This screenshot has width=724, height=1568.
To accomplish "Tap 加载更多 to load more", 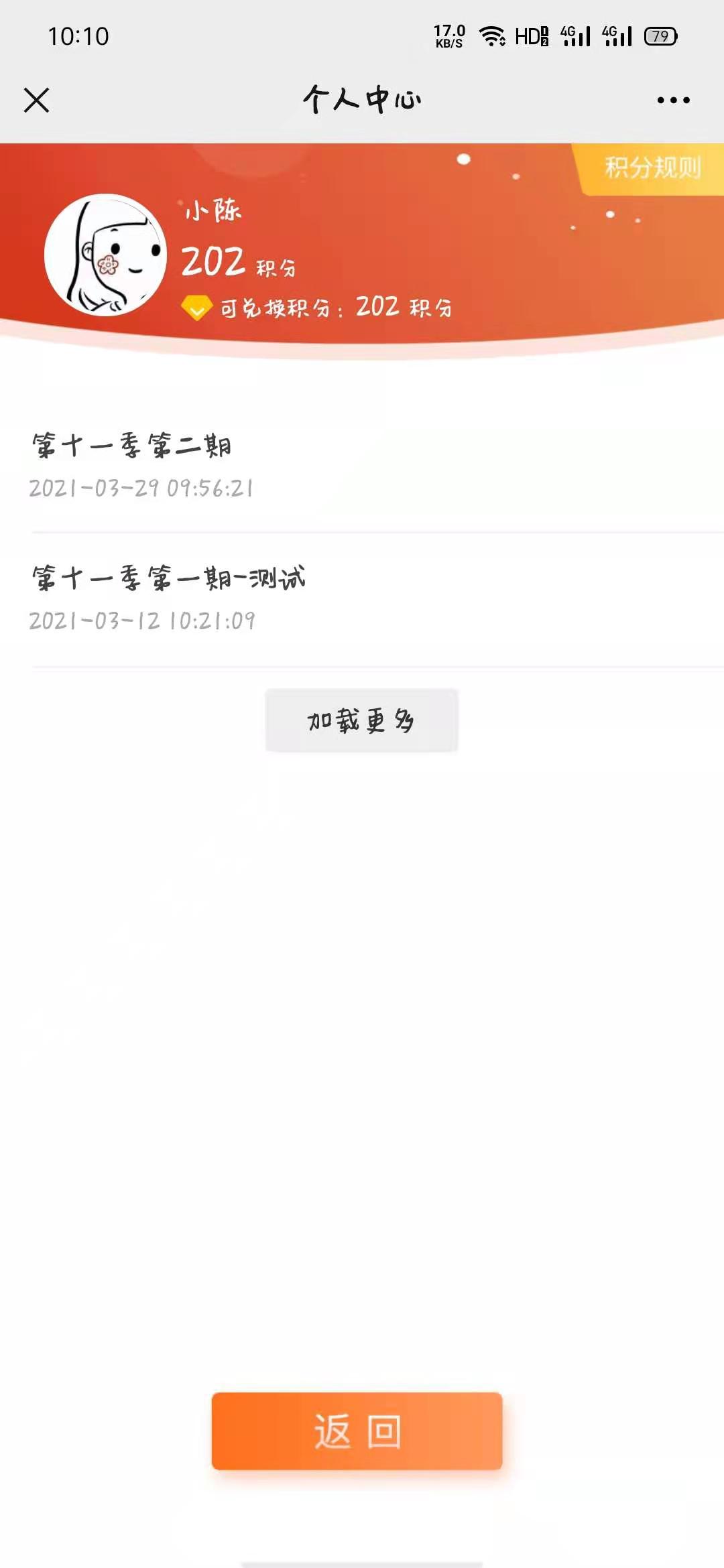I will (x=361, y=720).
